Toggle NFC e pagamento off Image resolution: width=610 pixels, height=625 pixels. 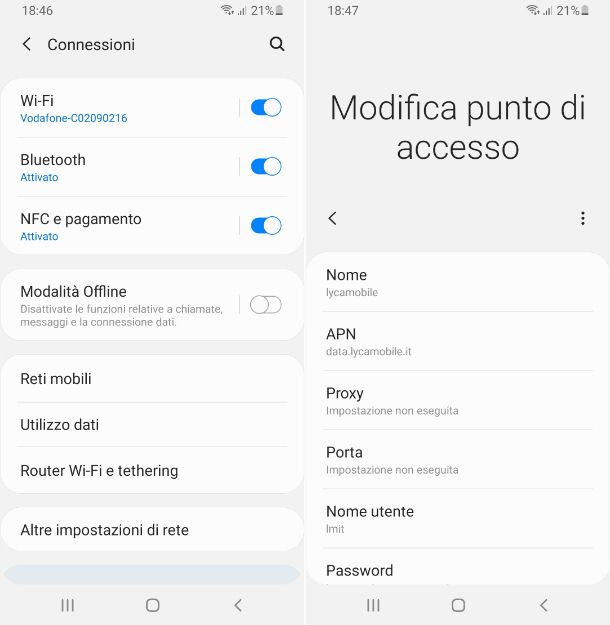[x=265, y=226]
